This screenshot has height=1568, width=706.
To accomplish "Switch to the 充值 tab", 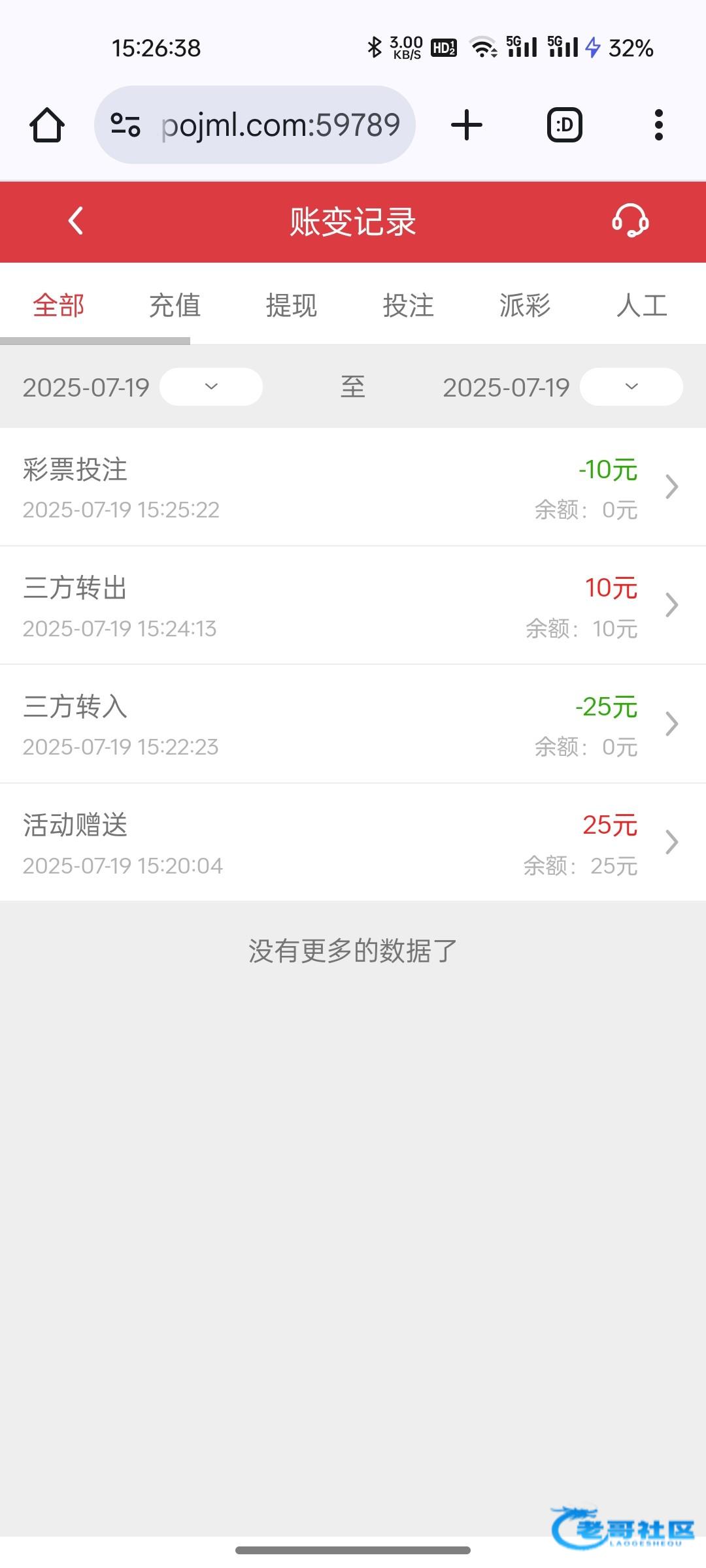I will pyautogui.click(x=175, y=305).
